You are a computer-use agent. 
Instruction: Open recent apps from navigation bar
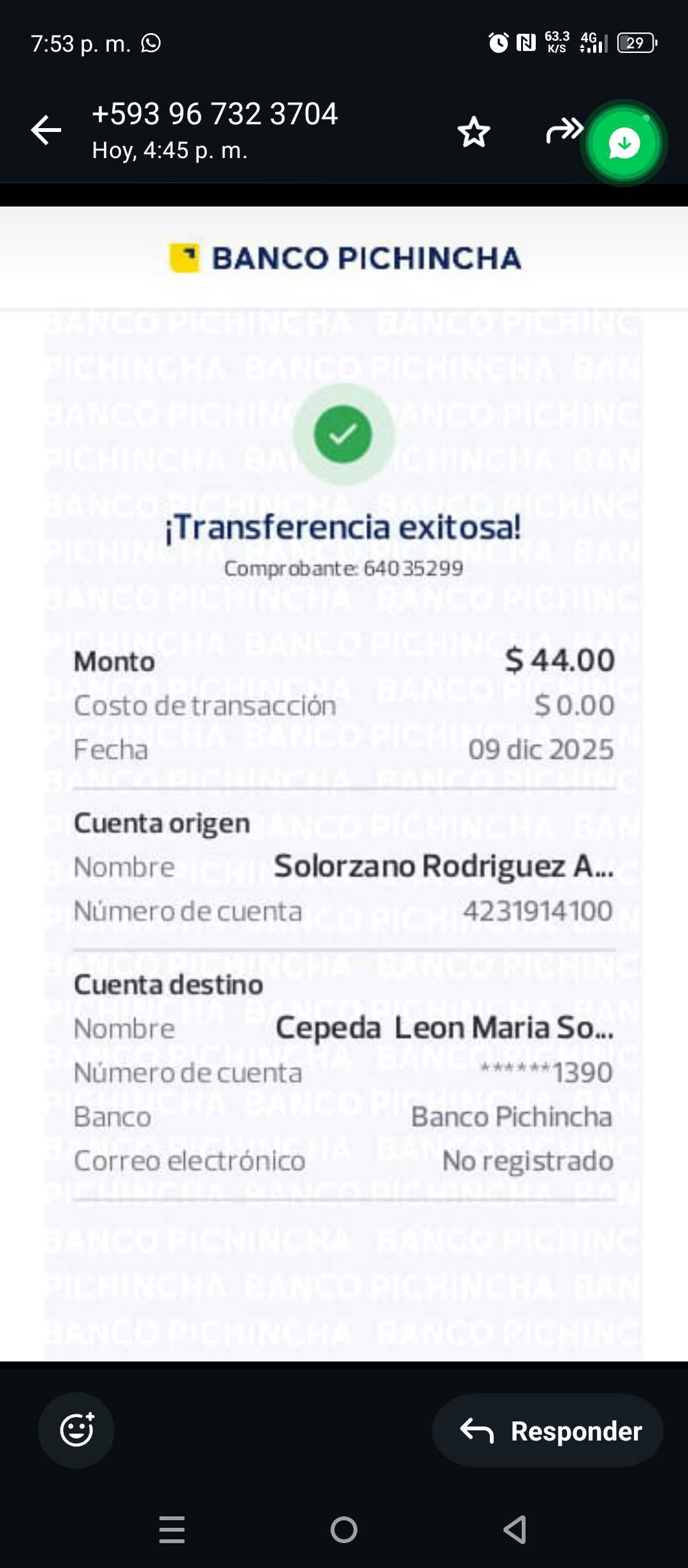point(172,1529)
